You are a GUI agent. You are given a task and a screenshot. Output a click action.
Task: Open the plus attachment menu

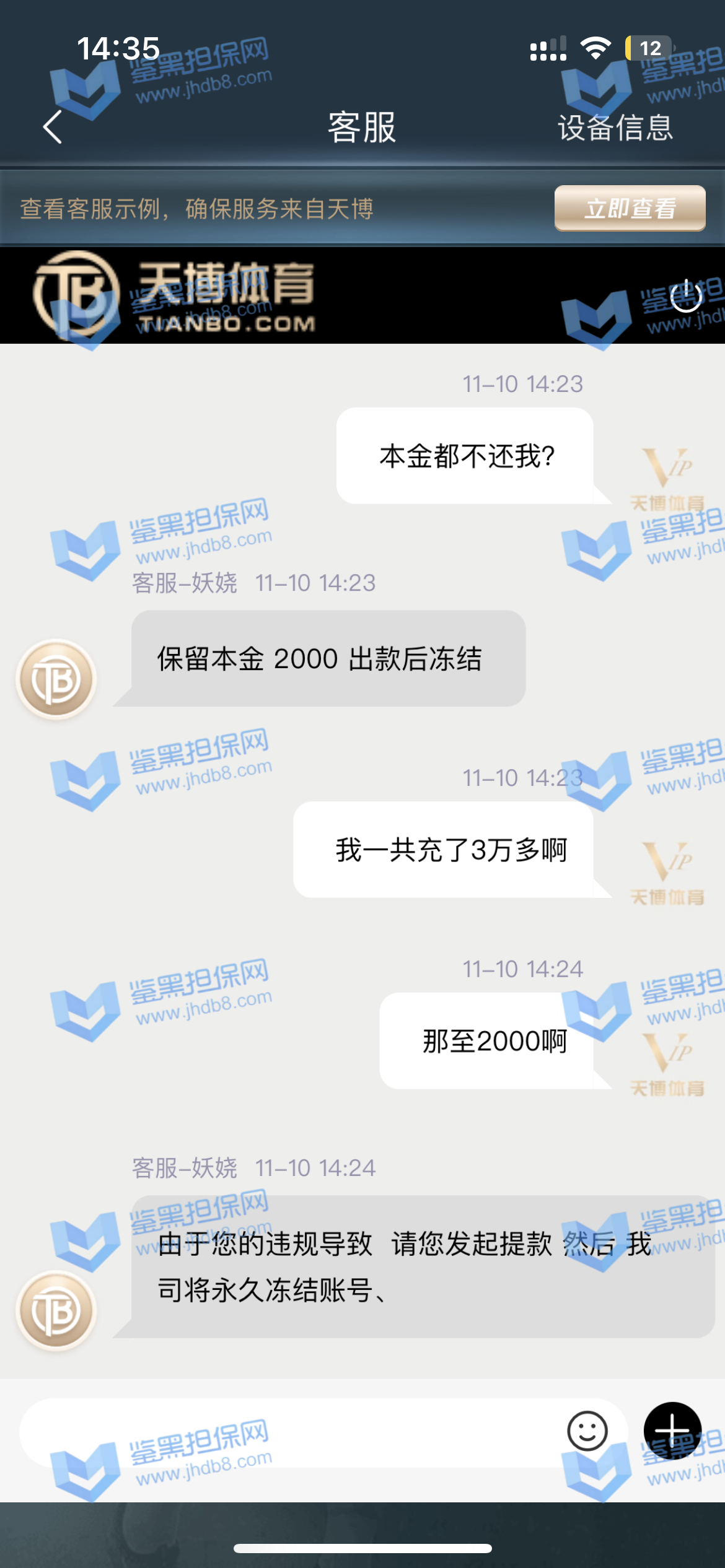pyautogui.click(x=672, y=1431)
